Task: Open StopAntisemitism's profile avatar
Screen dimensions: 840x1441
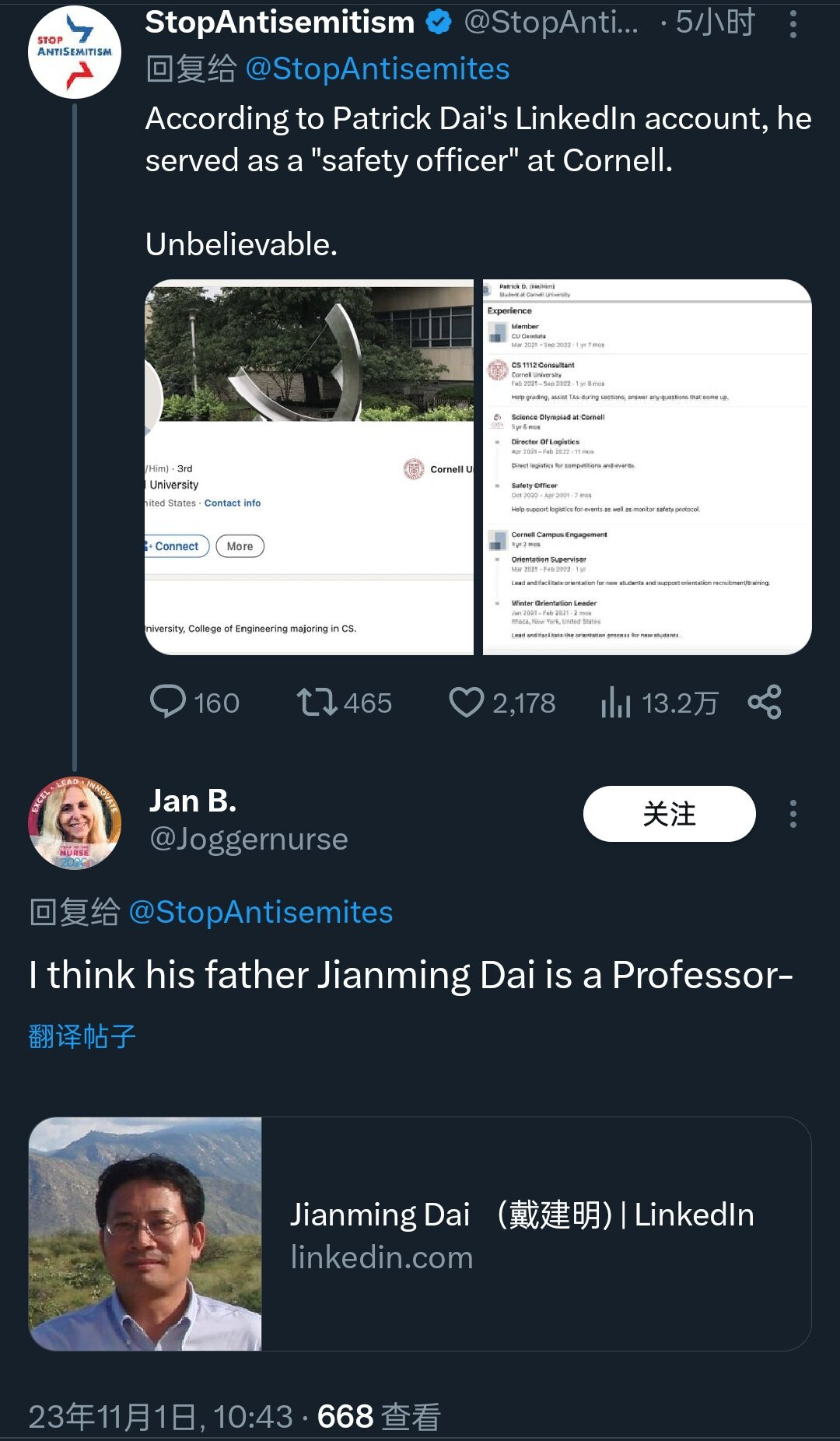Action: pyautogui.click(x=75, y=52)
